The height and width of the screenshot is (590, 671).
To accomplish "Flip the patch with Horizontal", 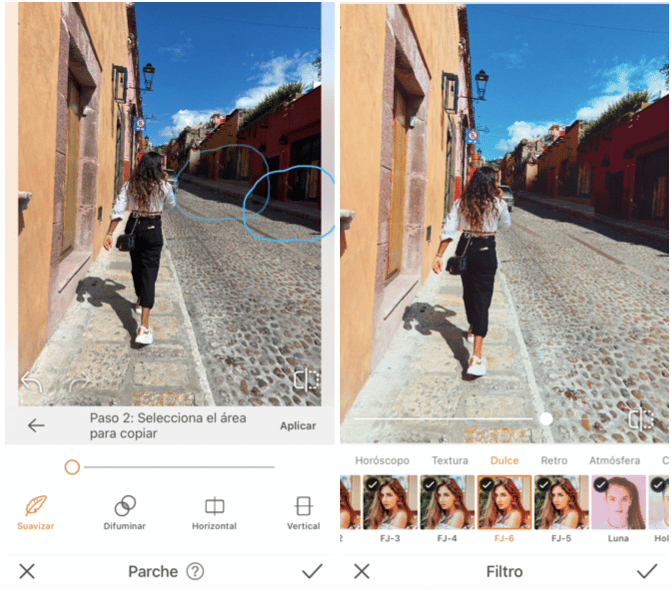I will [214, 511].
